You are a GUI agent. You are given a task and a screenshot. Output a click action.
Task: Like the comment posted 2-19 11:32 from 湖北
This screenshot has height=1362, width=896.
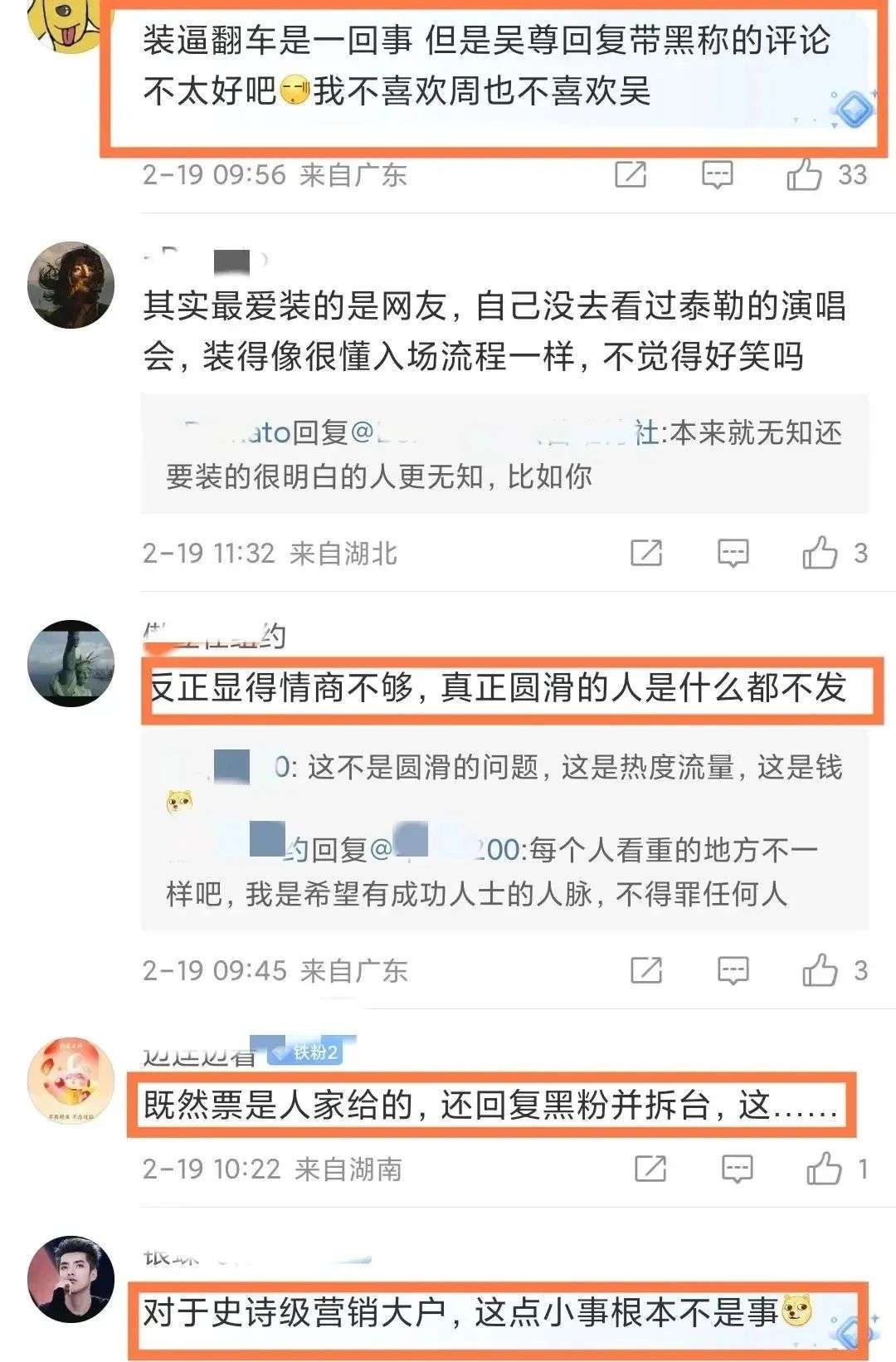(x=820, y=553)
